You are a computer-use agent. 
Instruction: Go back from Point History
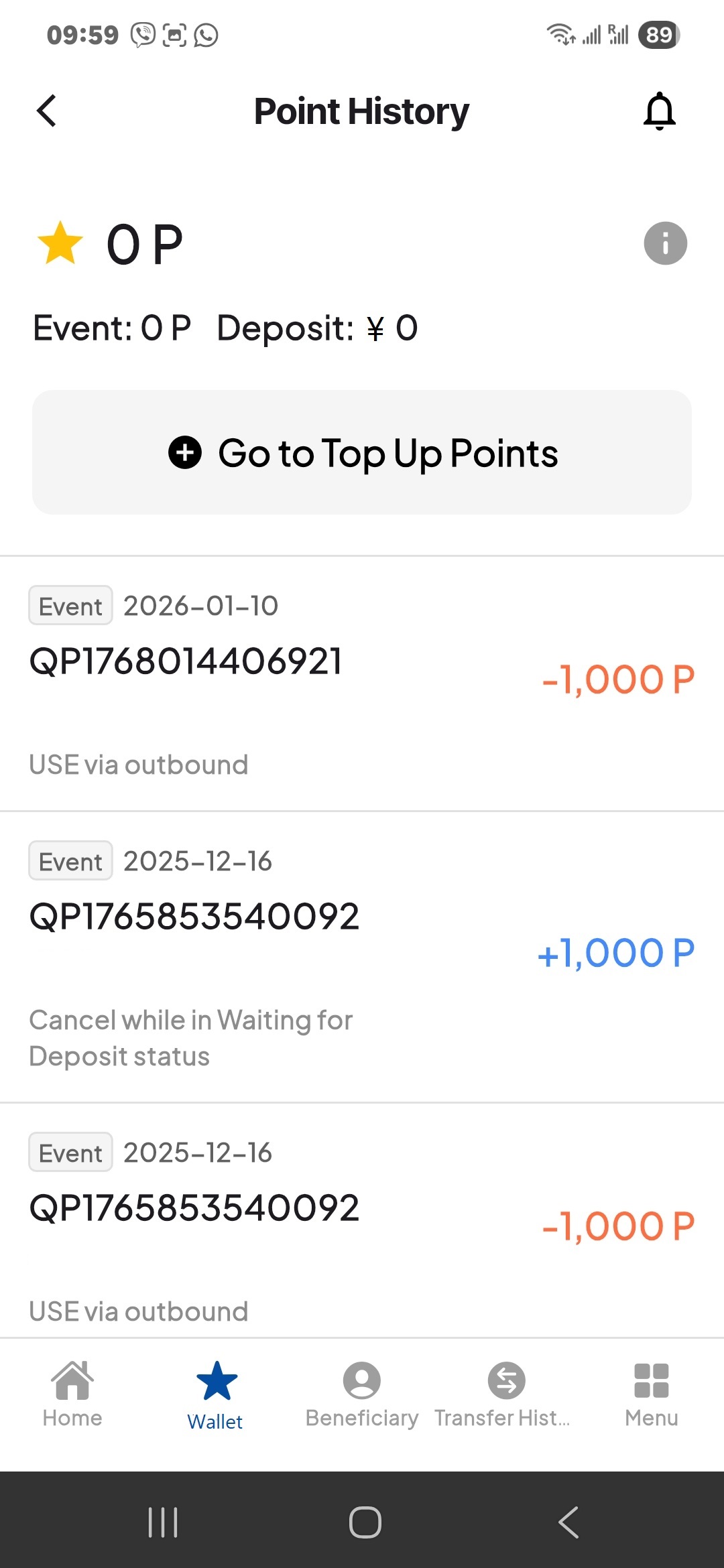coord(47,111)
